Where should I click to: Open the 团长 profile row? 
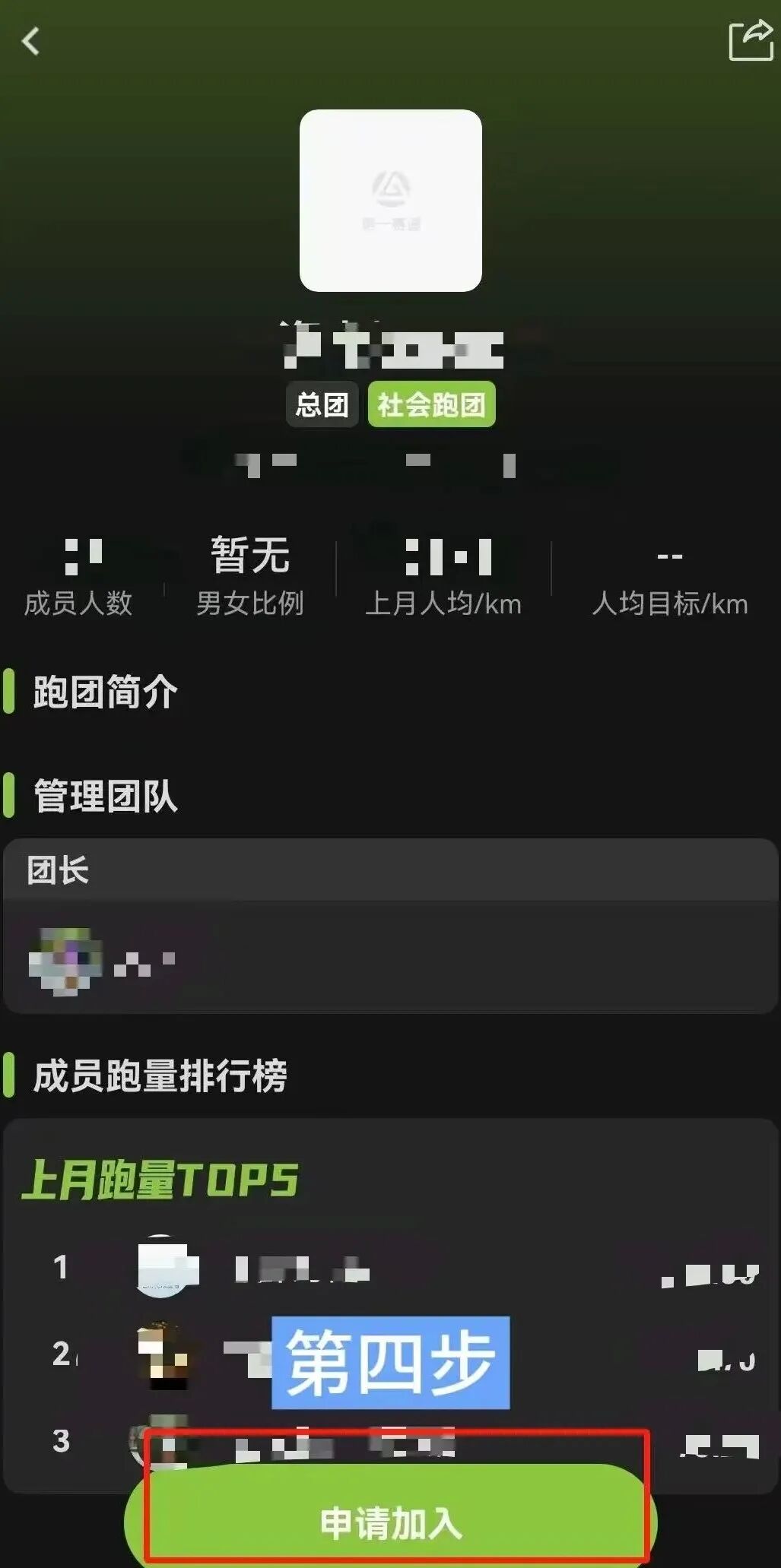389,959
